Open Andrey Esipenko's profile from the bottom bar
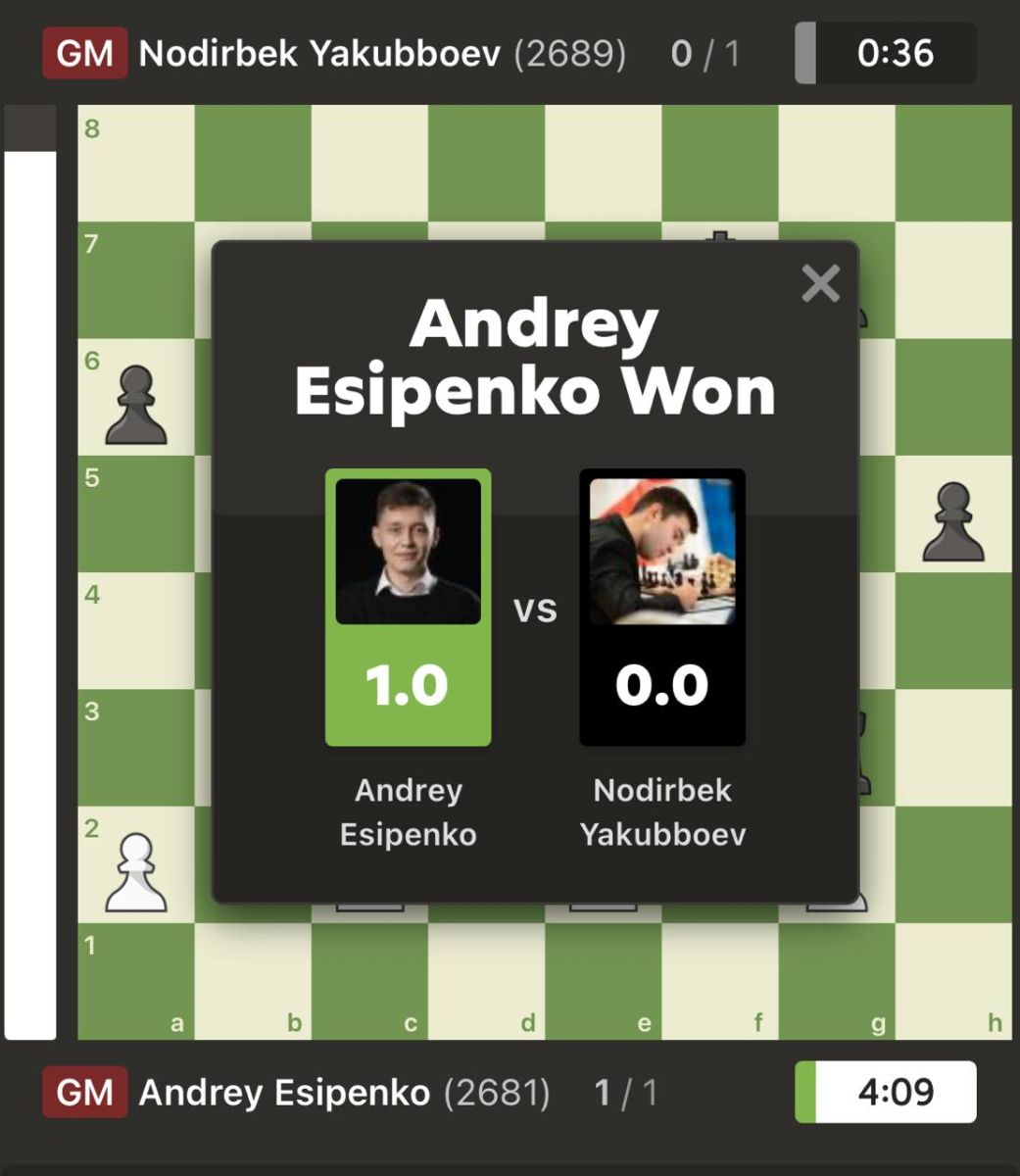The image size is (1020, 1176). pyautogui.click(x=284, y=1093)
